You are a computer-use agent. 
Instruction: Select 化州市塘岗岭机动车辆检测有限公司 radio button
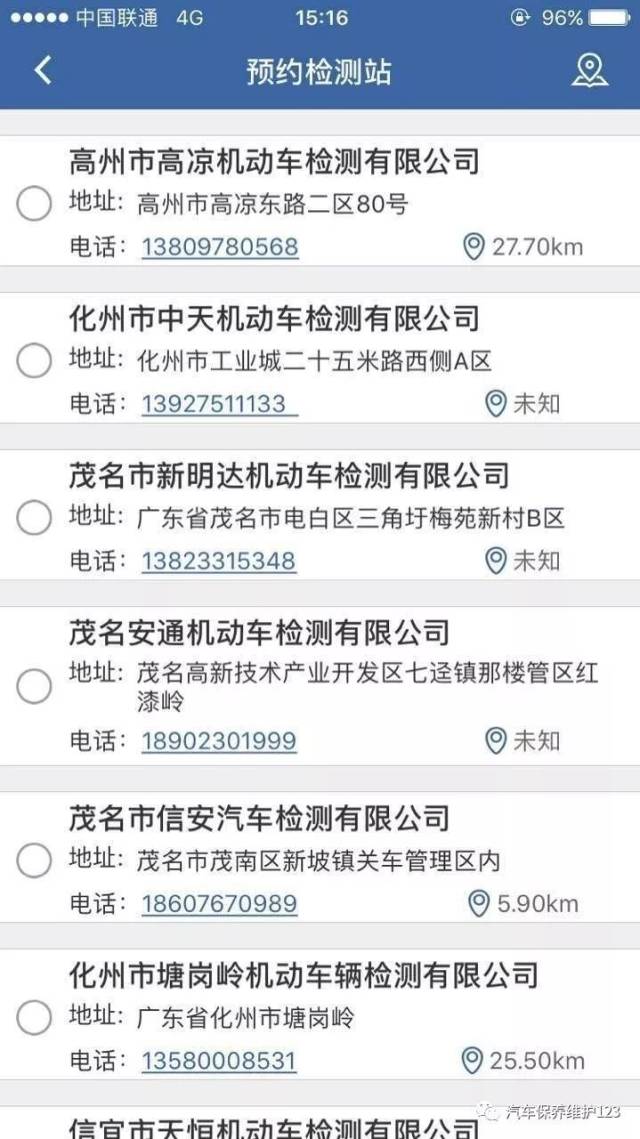pos(34,1018)
